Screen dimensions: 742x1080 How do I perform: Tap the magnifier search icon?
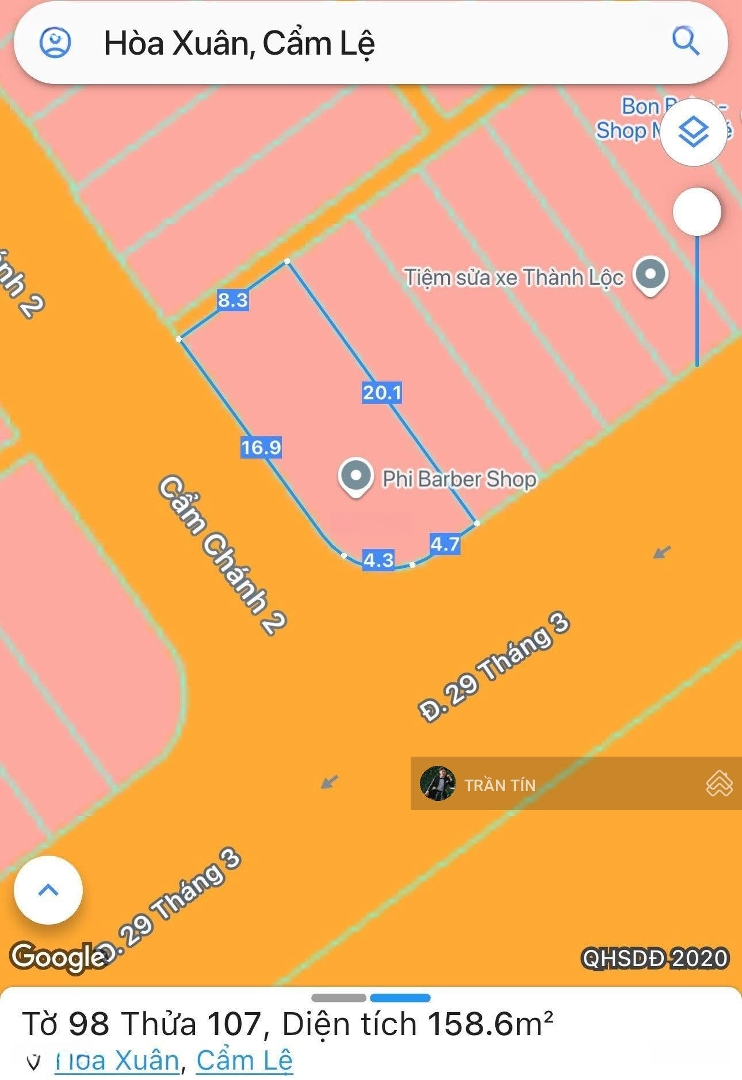click(686, 41)
